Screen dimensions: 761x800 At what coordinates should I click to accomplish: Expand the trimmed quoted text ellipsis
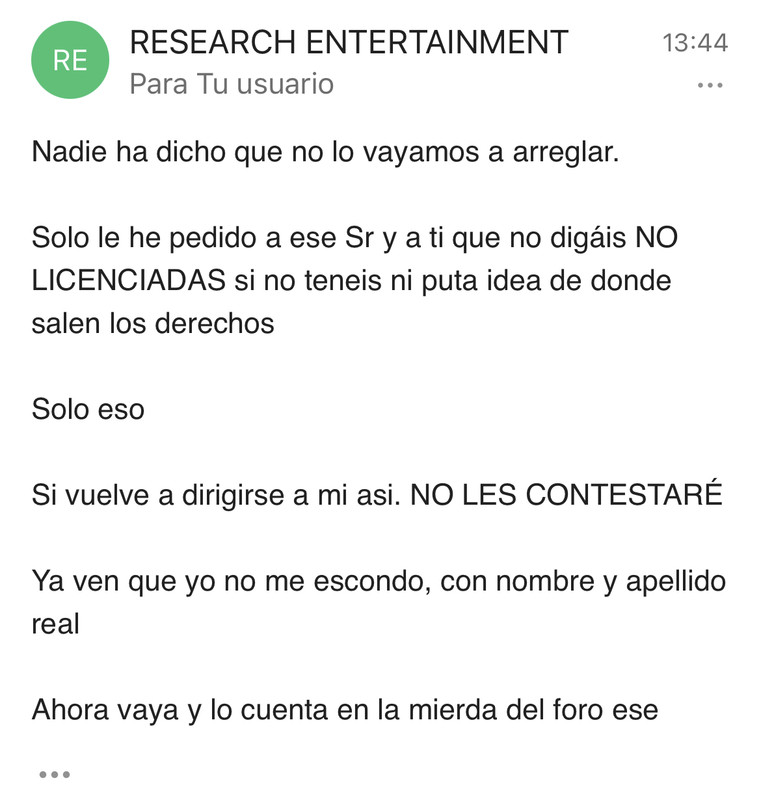click(x=54, y=774)
